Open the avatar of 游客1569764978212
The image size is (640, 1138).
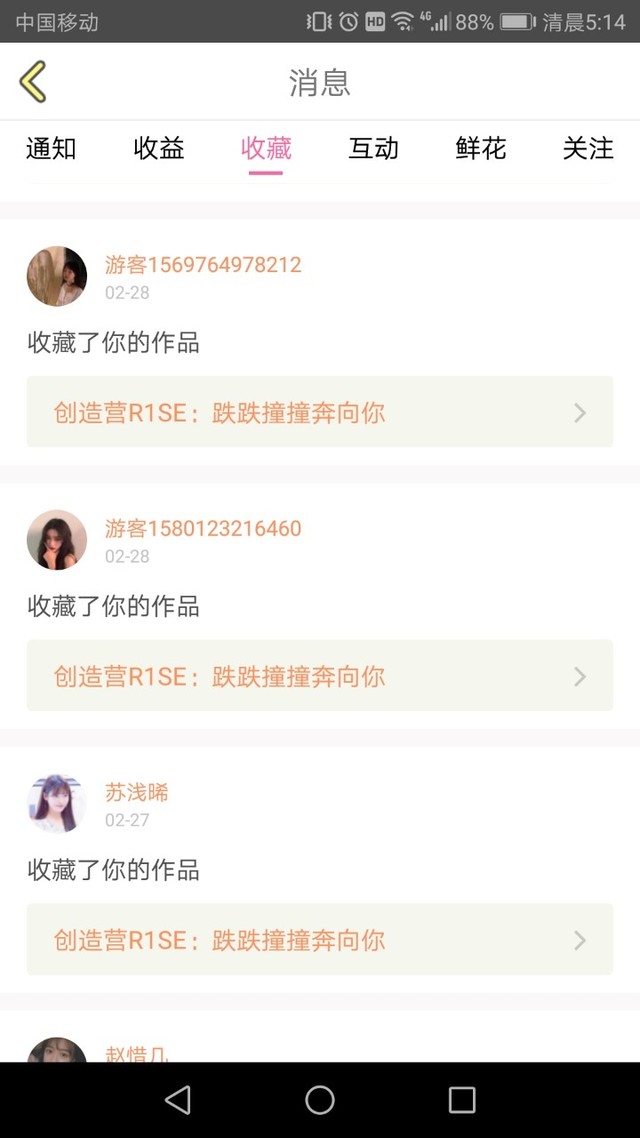(x=57, y=276)
